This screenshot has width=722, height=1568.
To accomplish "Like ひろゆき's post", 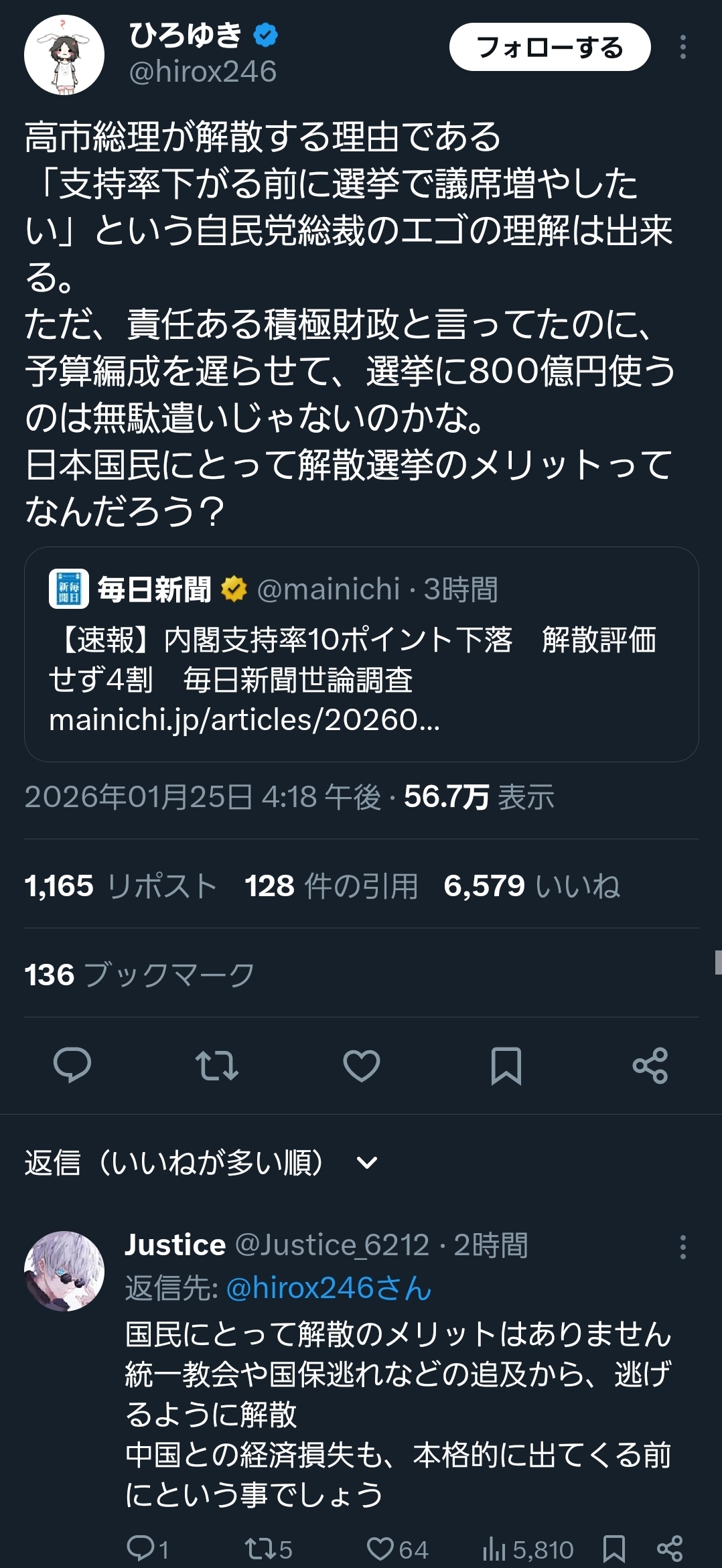I will 361,1064.
